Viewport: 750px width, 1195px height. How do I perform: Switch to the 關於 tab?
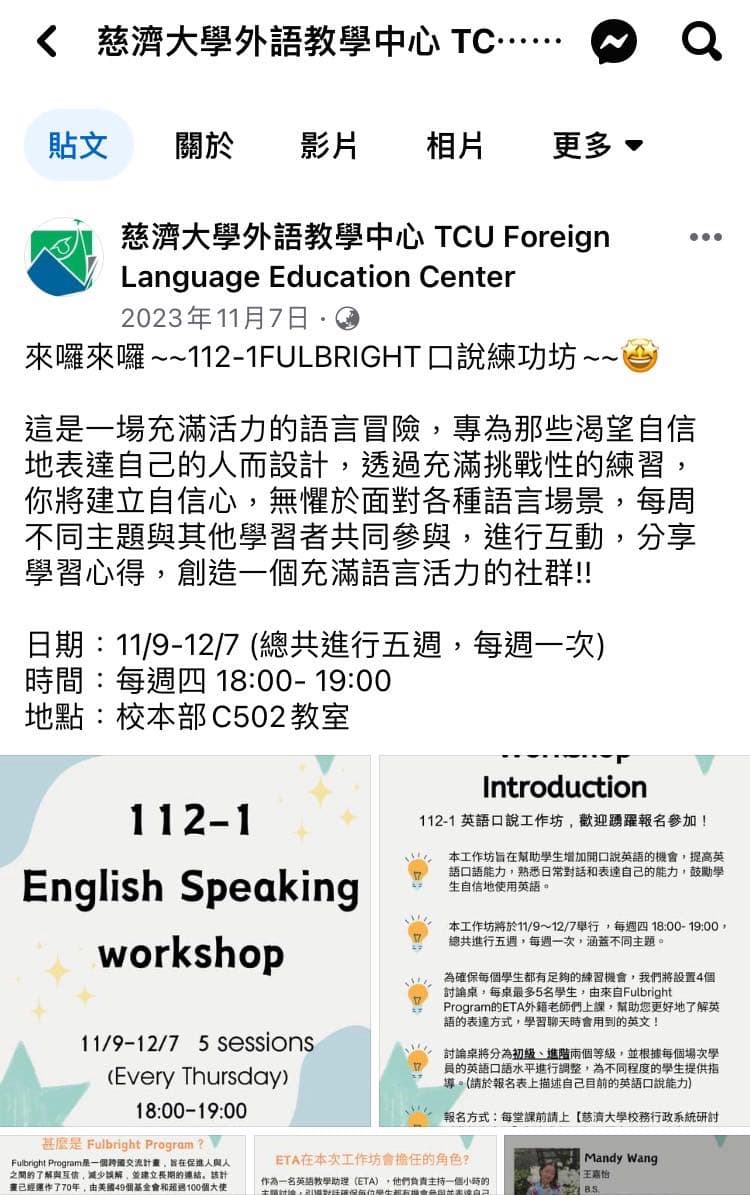tap(204, 146)
